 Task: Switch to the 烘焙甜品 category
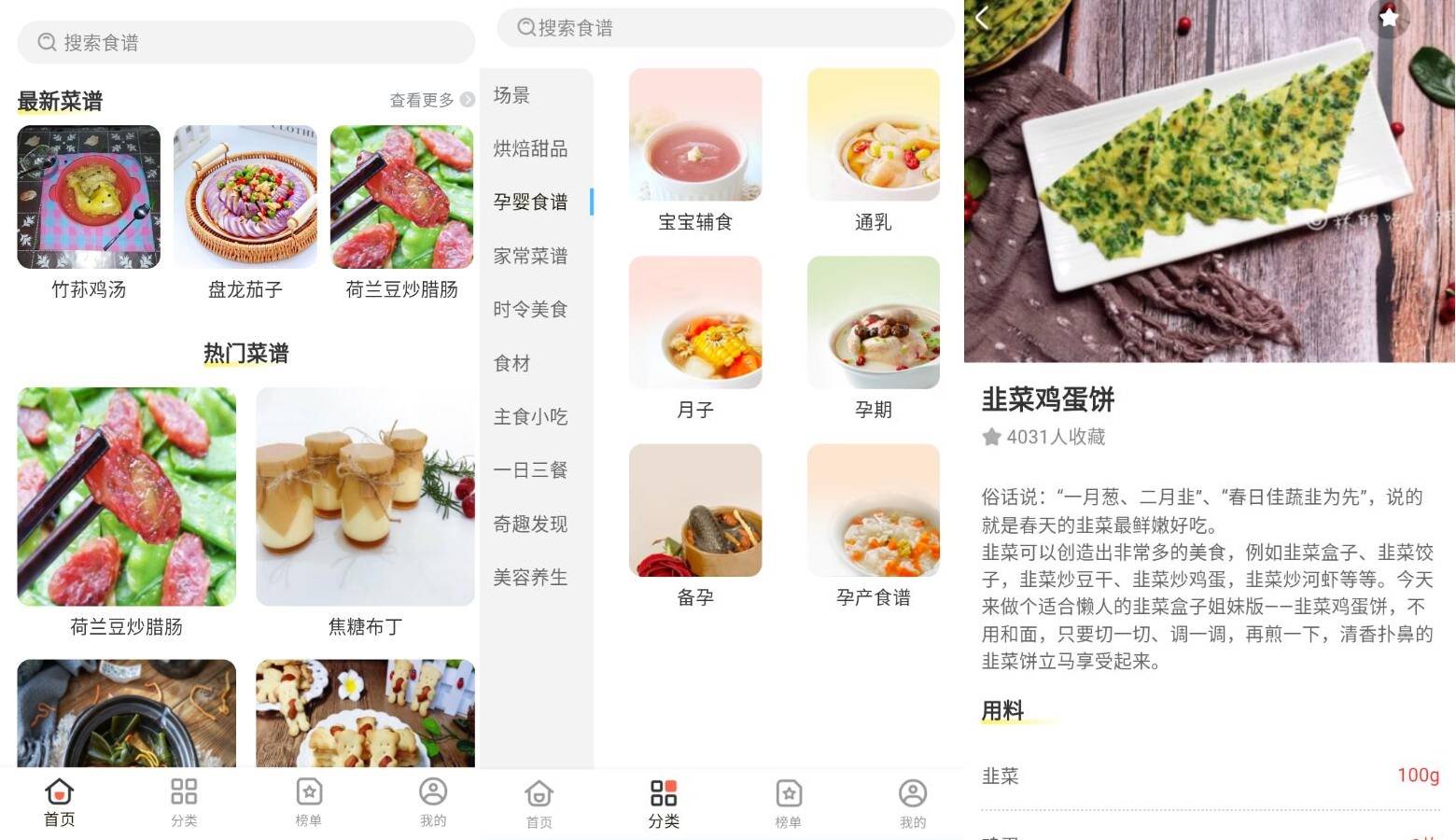tap(530, 148)
